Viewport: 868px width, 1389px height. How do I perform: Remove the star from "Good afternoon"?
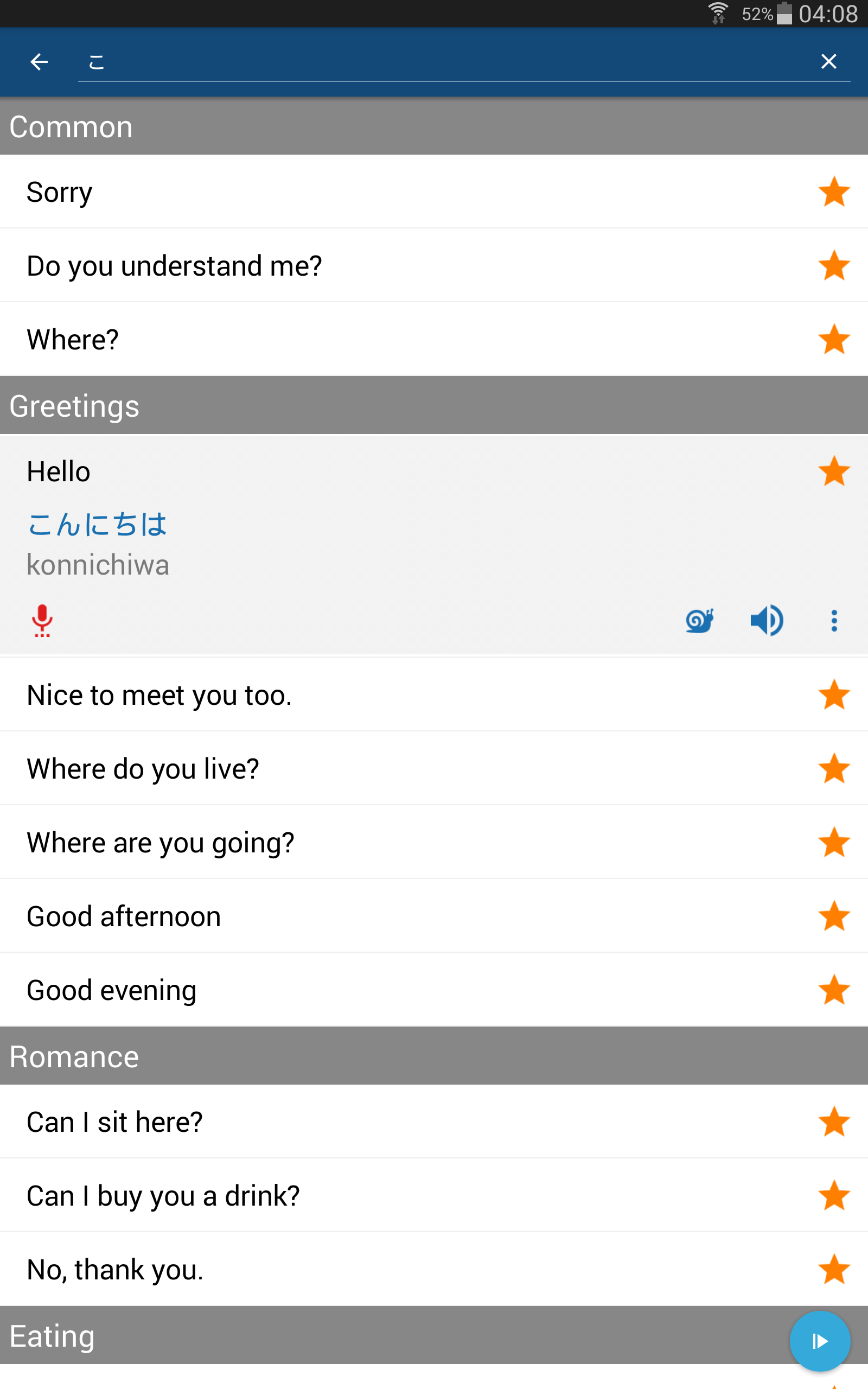click(x=833, y=916)
